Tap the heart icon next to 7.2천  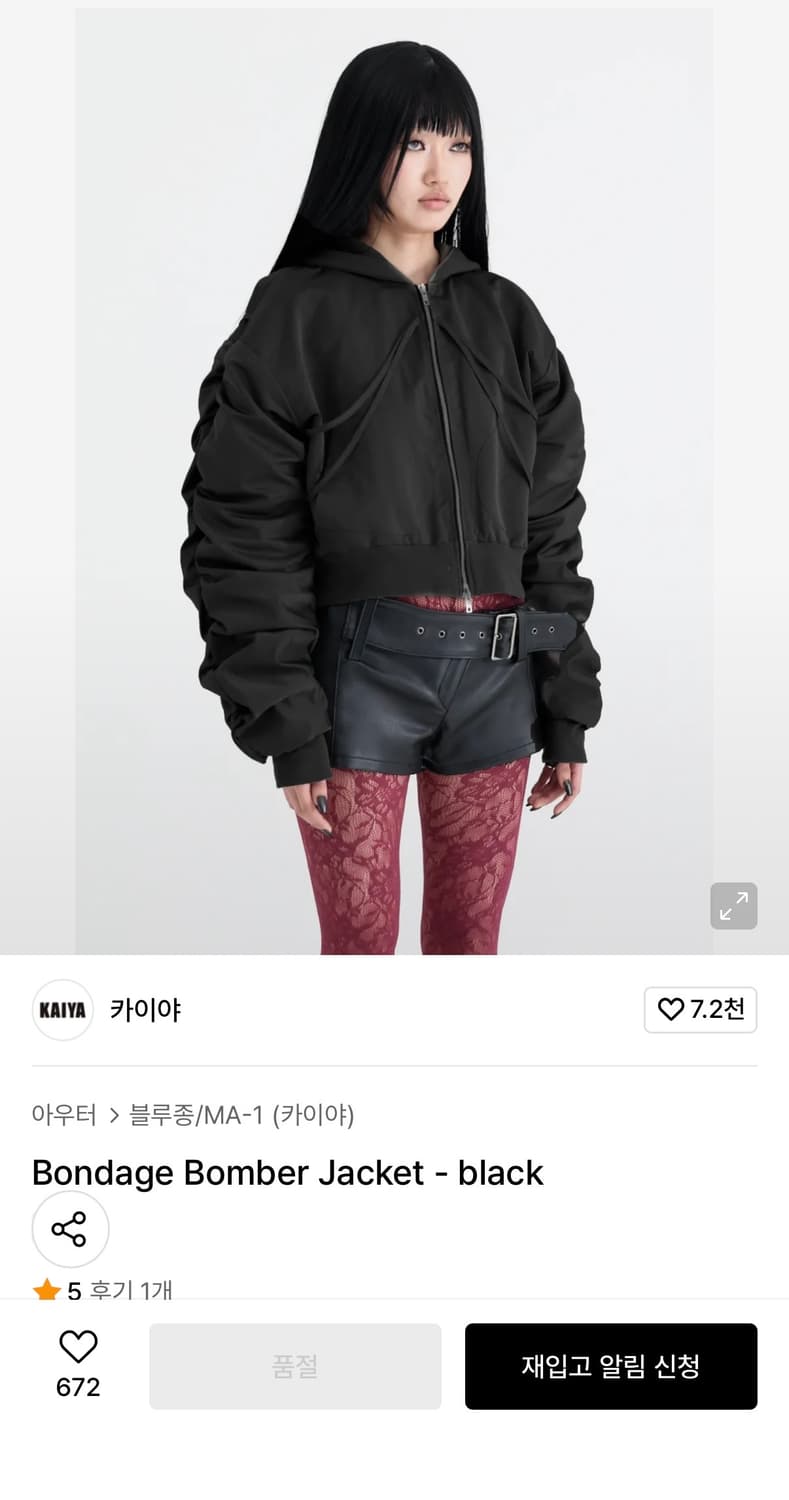[668, 1010]
